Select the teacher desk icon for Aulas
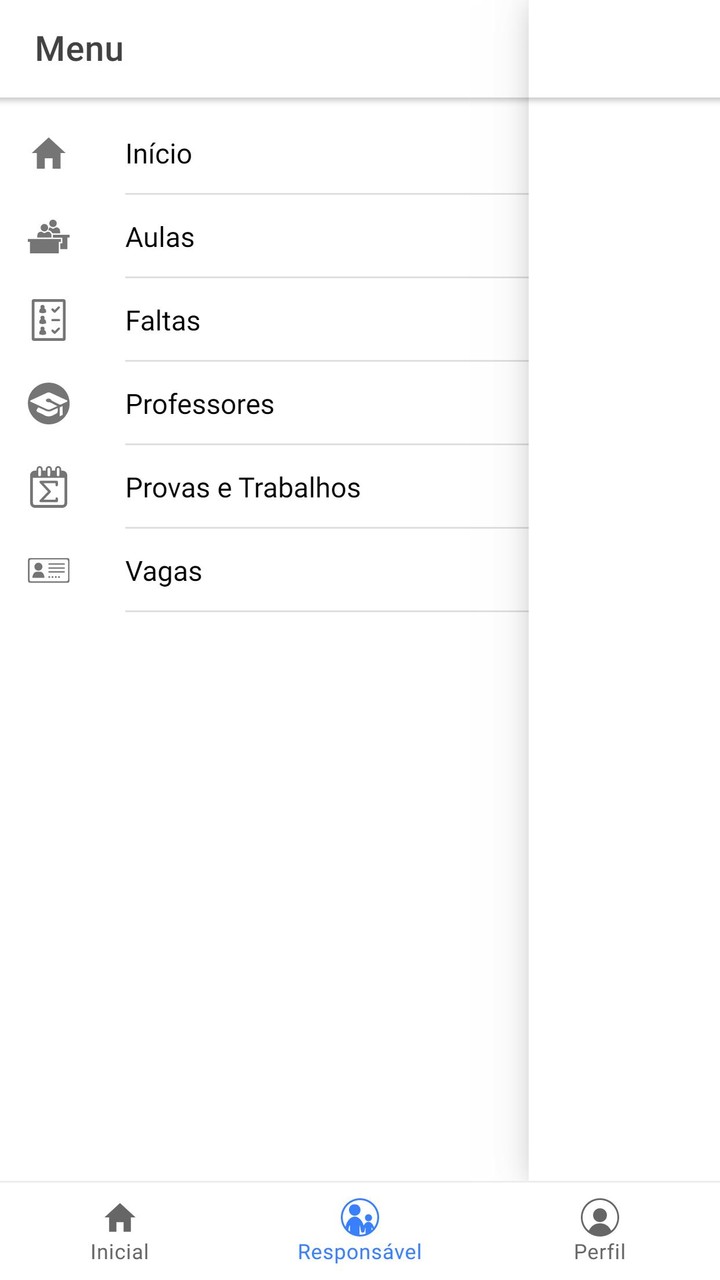The height and width of the screenshot is (1280, 720). pos(48,237)
